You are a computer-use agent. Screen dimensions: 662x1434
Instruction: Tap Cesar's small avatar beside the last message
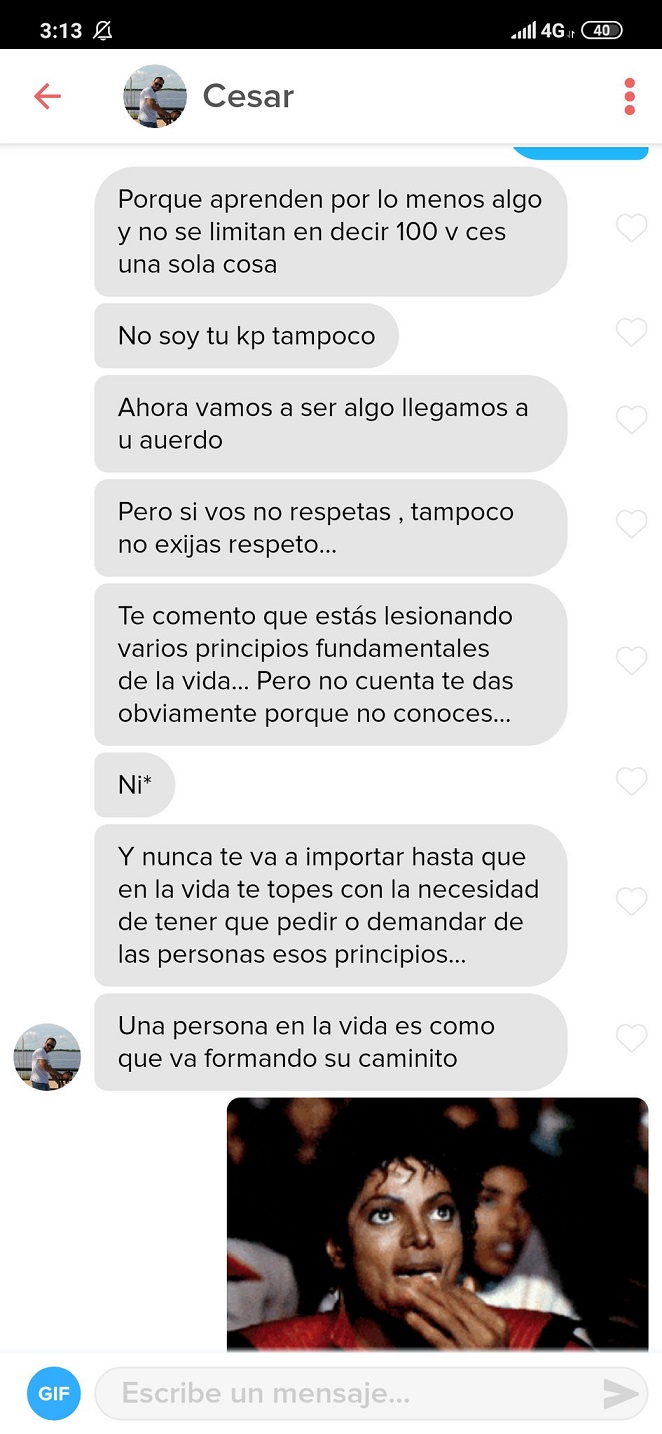(x=47, y=1056)
